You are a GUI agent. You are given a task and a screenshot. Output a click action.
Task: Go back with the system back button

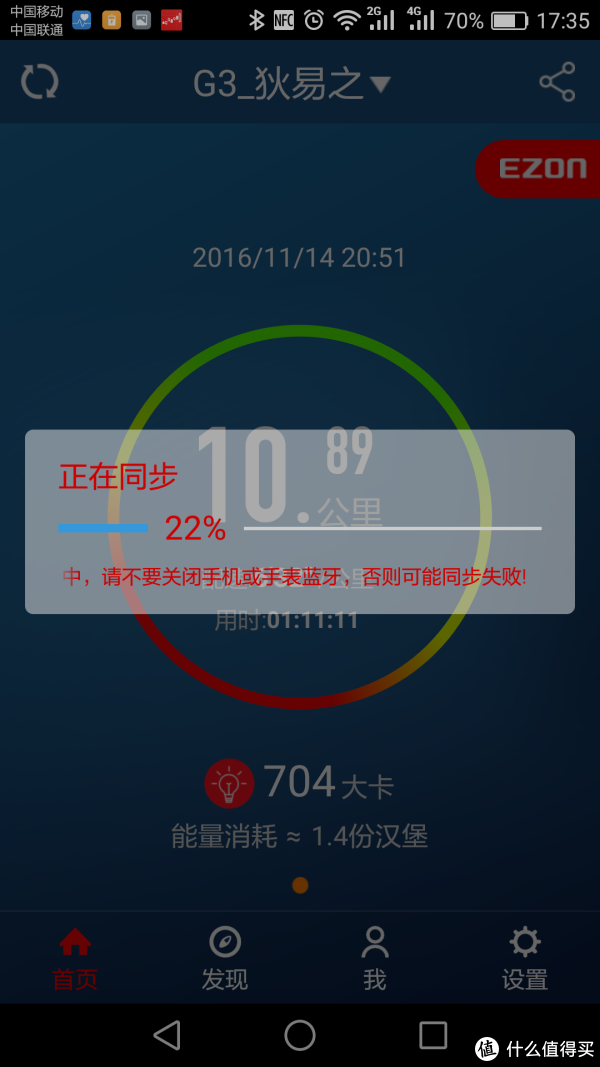167,1035
